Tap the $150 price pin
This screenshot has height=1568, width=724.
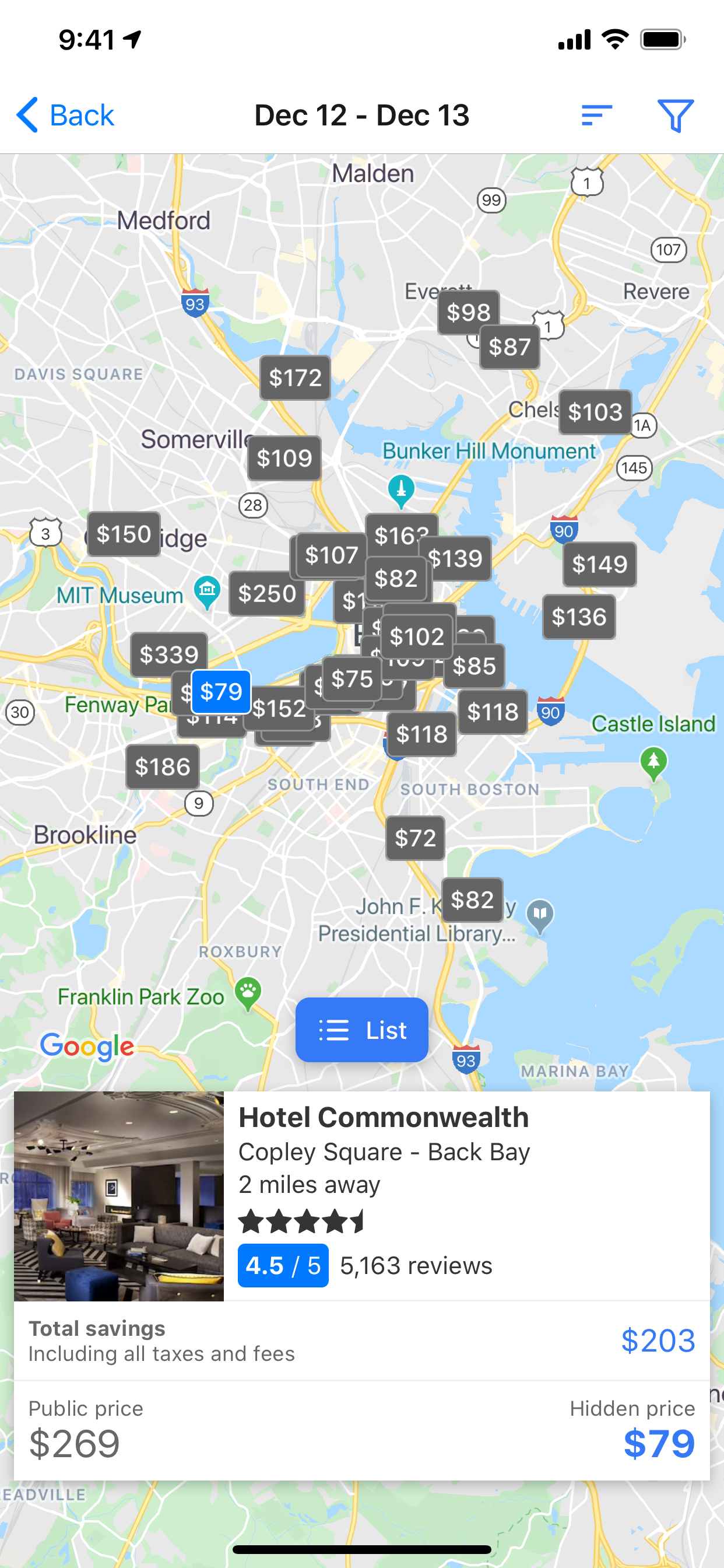124,534
